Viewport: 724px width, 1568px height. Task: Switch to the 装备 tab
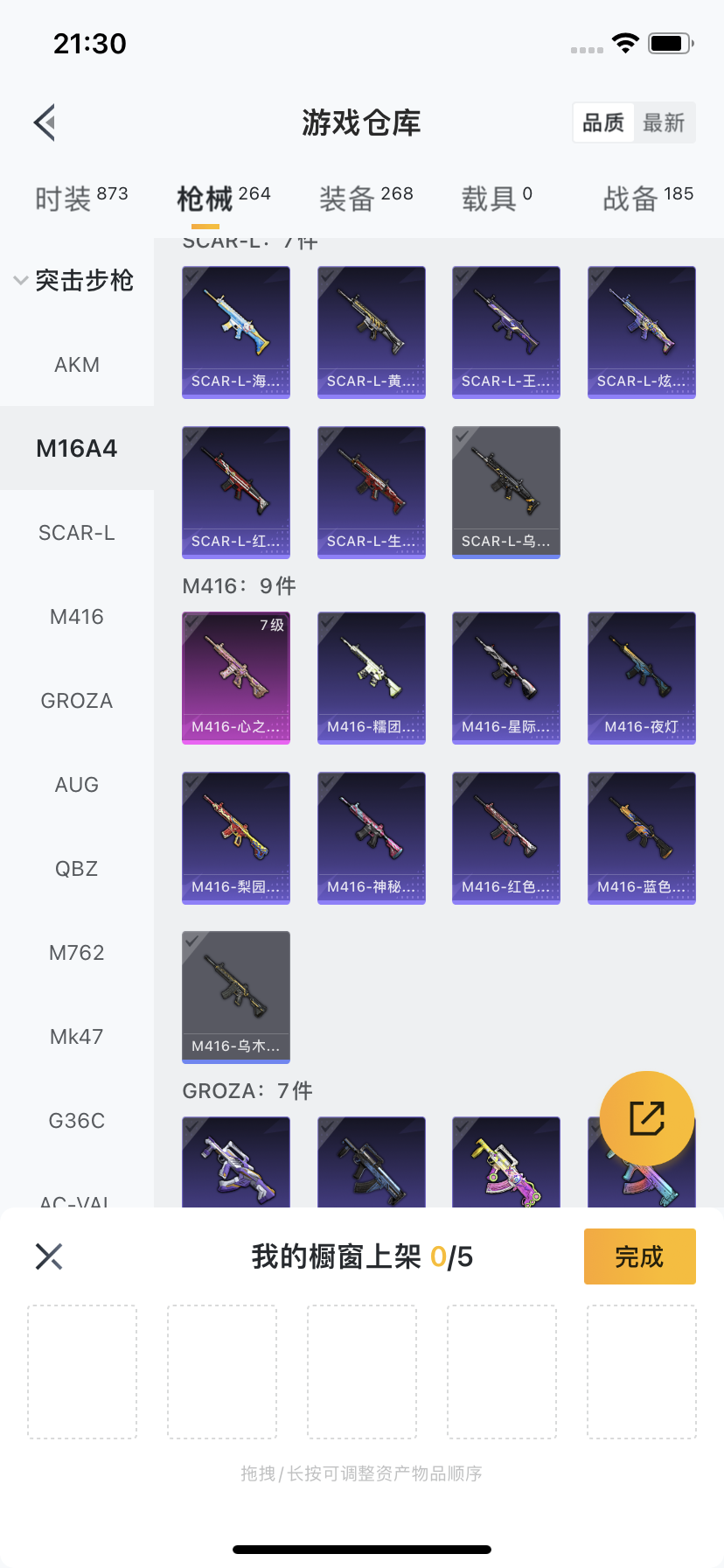tap(365, 199)
